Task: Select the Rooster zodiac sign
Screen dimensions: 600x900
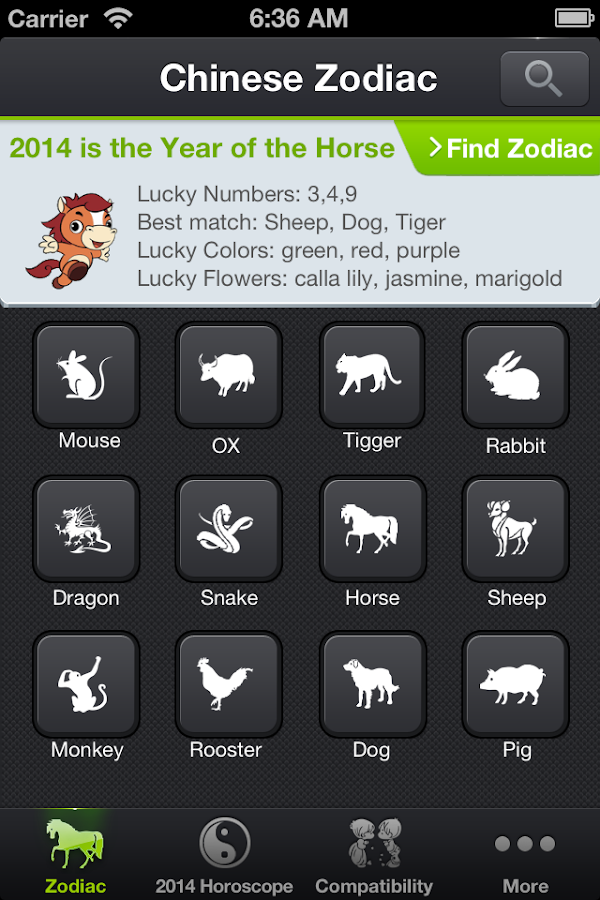Action: point(228,684)
